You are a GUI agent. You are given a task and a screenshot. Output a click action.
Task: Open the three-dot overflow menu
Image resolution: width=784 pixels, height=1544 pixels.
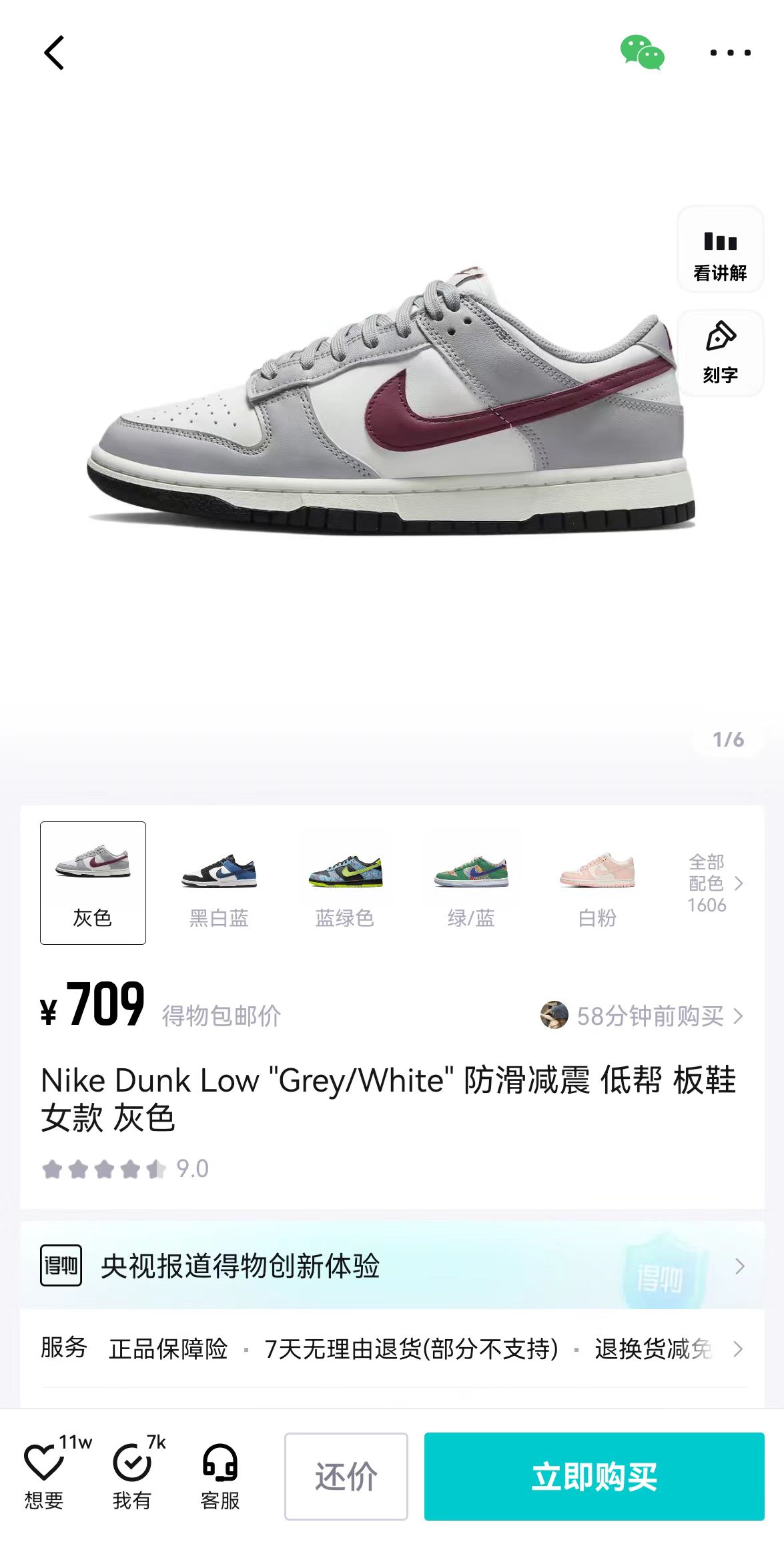(730, 53)
